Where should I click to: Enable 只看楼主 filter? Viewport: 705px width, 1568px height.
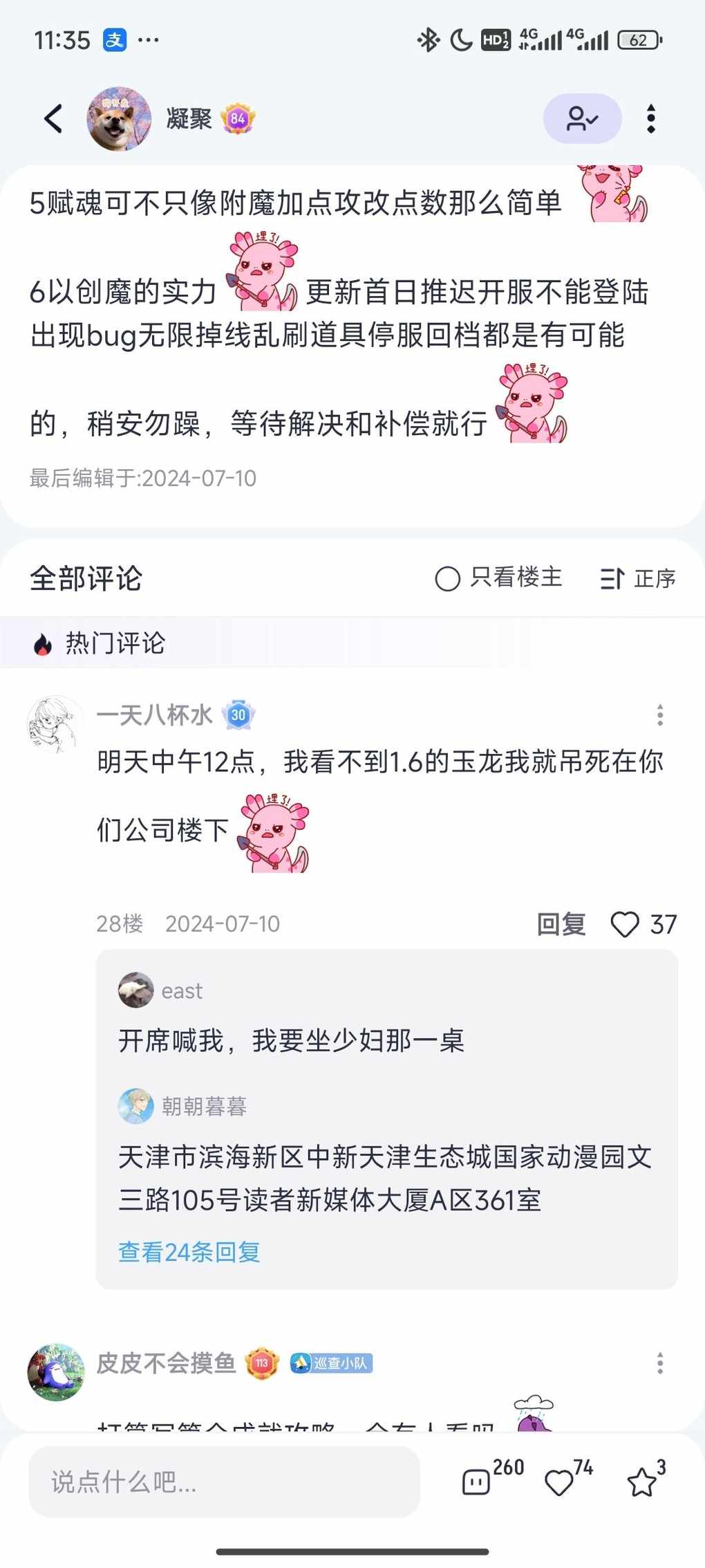[498, 578]
